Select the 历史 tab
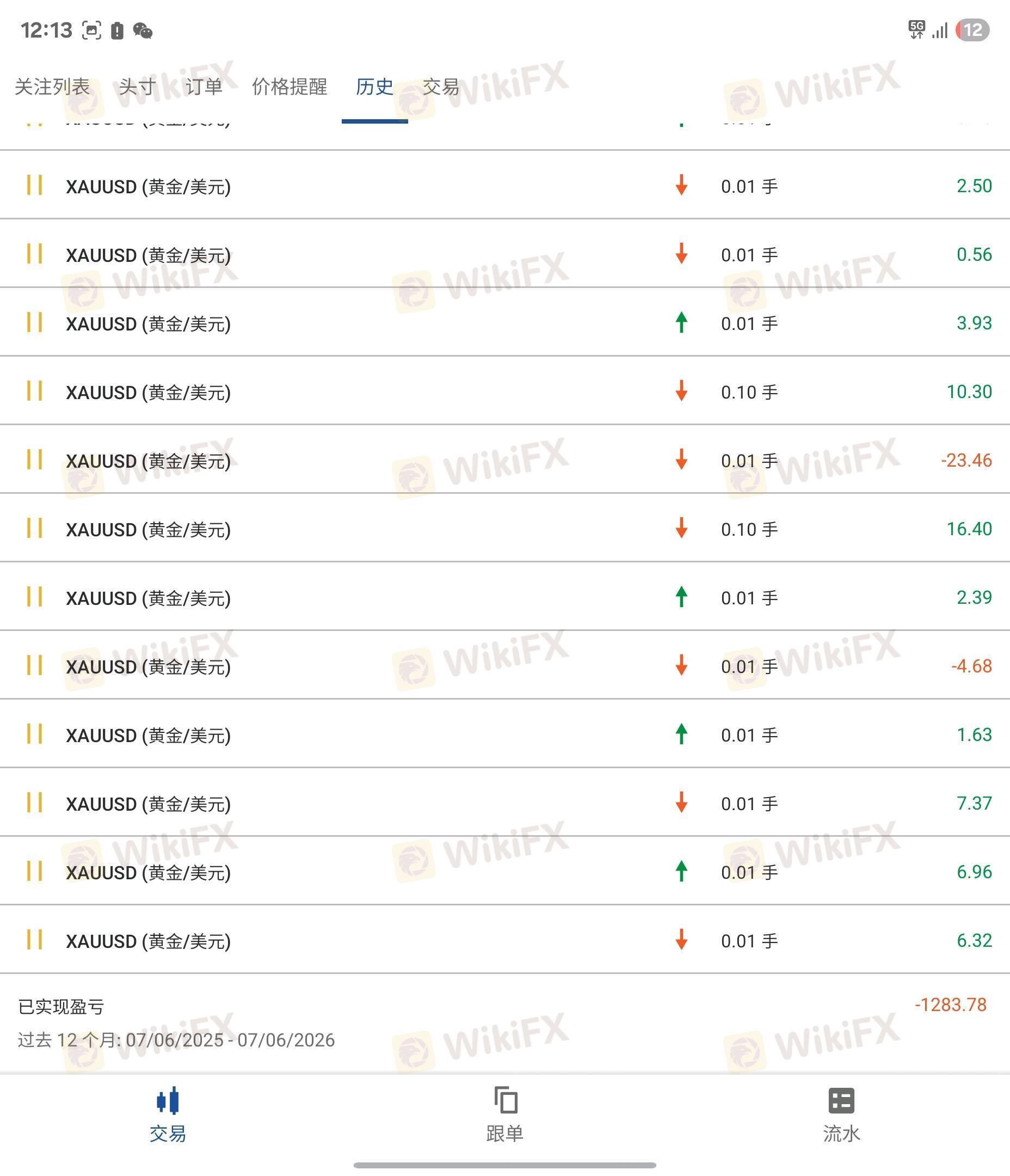This screenshot has width=1010, height=1176. pos(374,87)
